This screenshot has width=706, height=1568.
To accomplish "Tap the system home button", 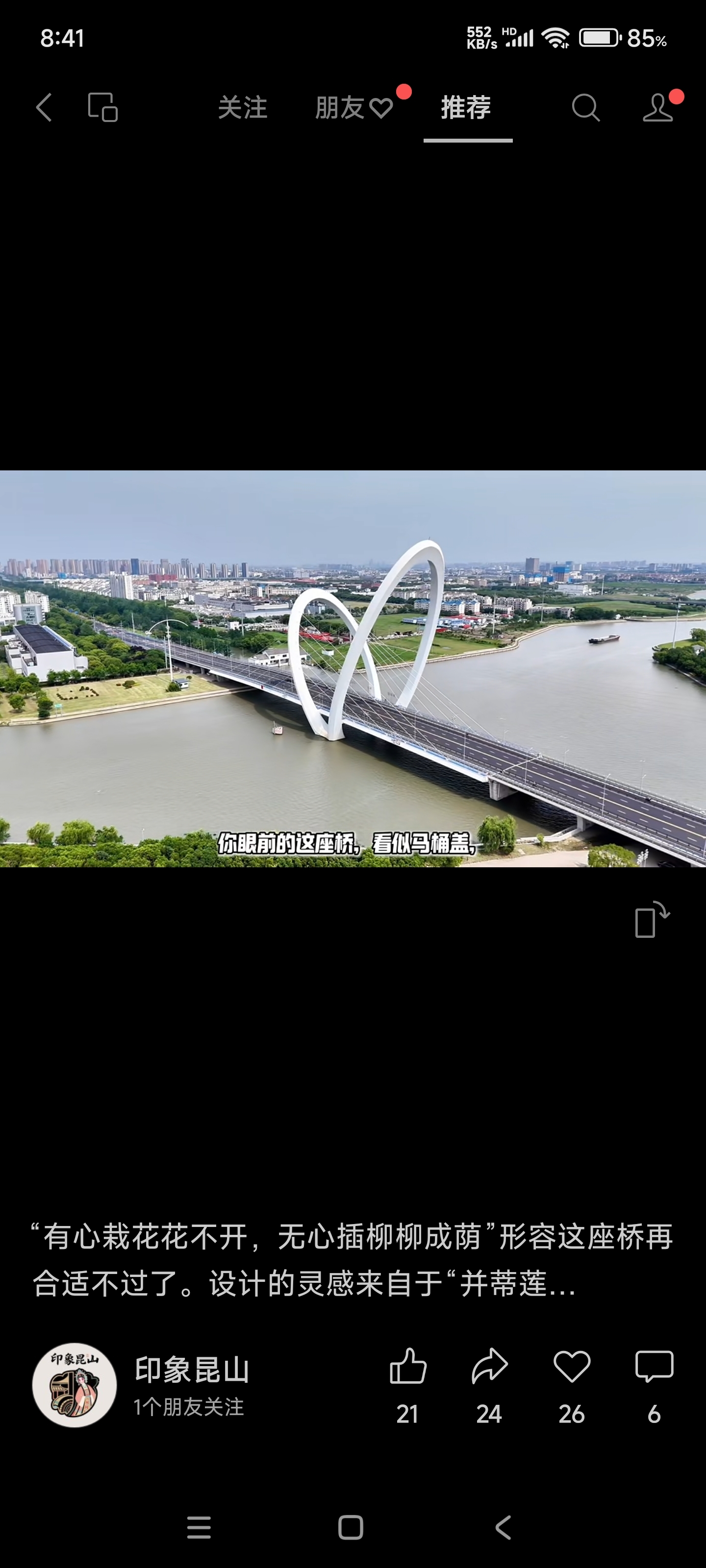I will (x=351, y=1527).
